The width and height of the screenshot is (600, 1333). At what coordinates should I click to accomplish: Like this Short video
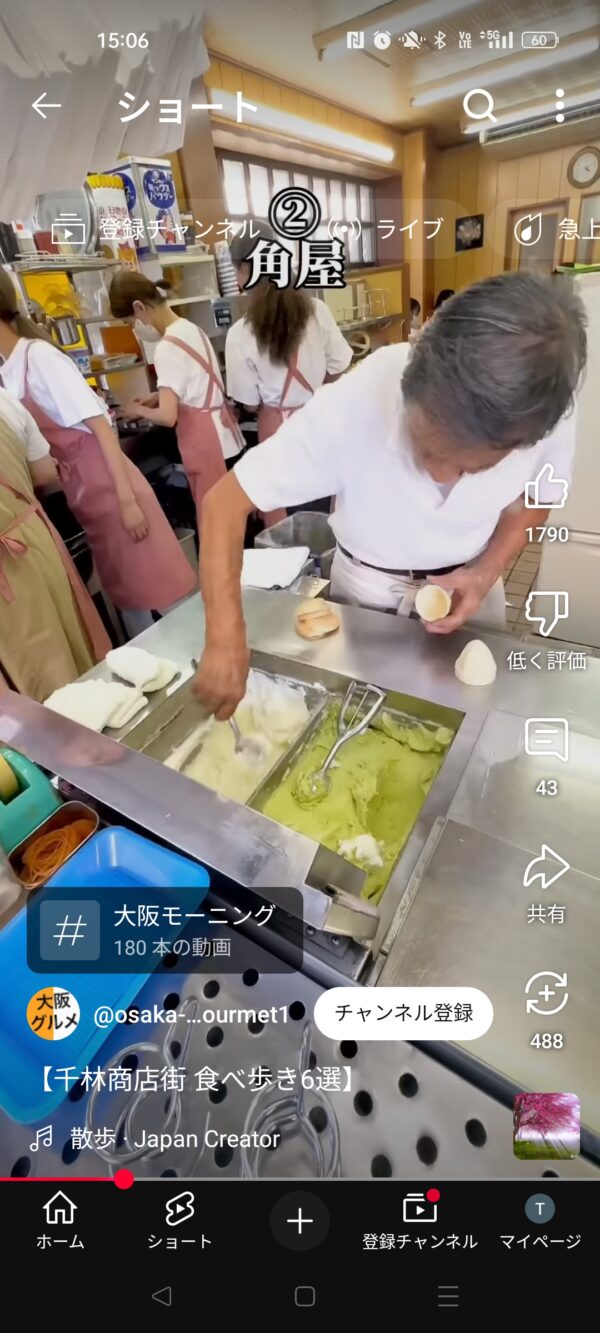pos(546,488)
